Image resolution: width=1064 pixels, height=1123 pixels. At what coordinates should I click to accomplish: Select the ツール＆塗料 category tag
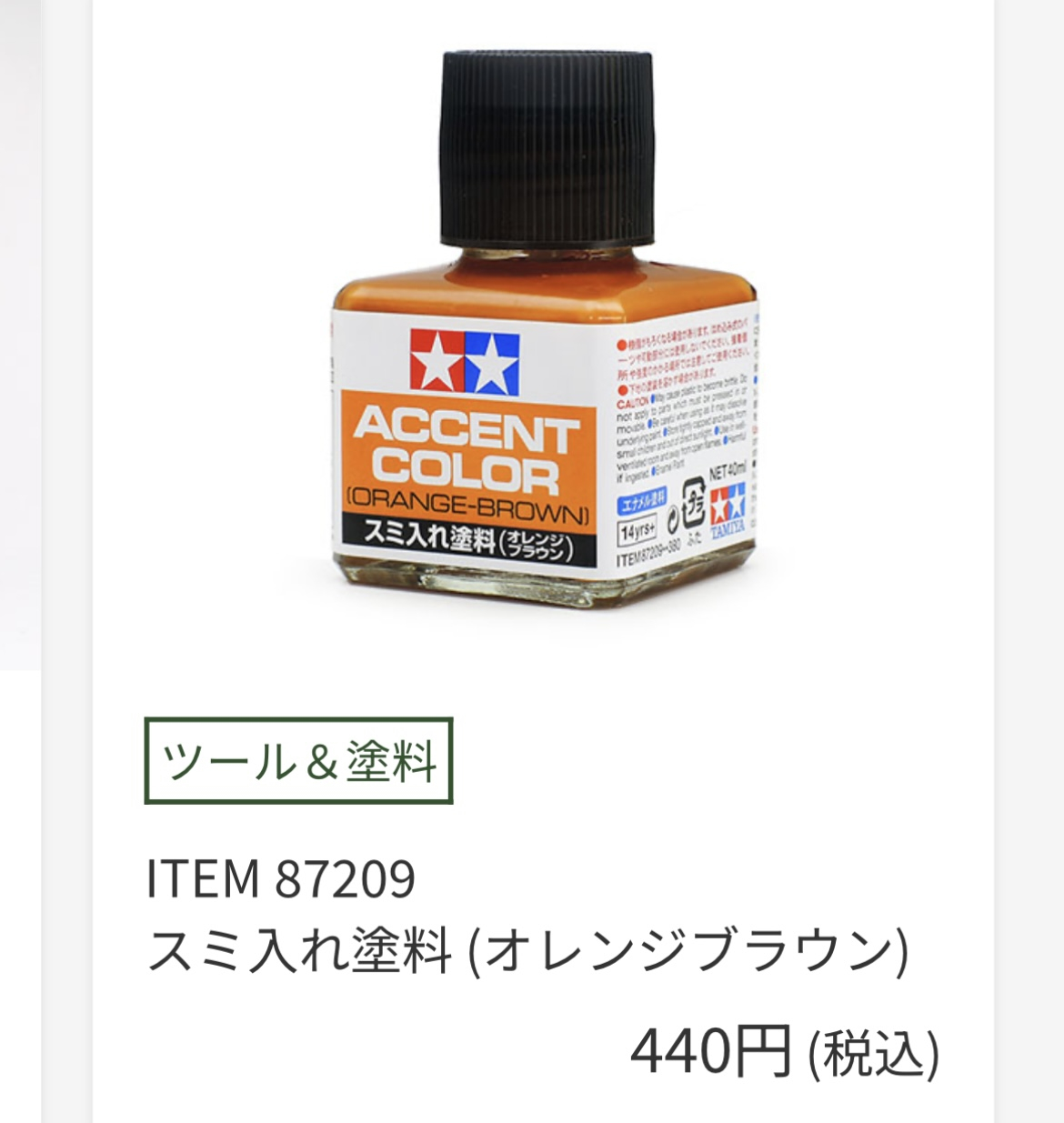click(x=298, y=761)
